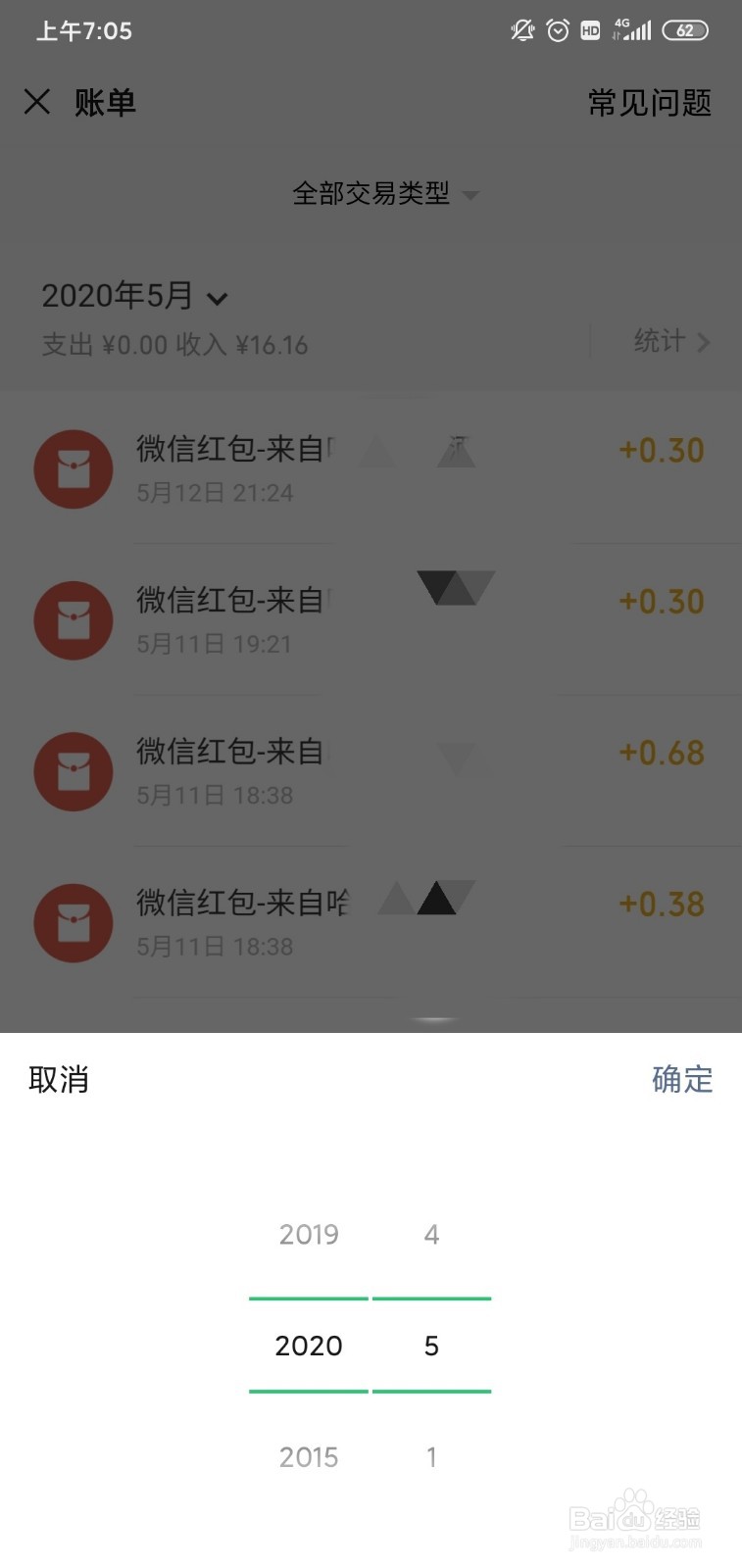Choose year 2015 in the picker wheel
The height and width of the screenshot is (1568, 742).
(308, 1457)
